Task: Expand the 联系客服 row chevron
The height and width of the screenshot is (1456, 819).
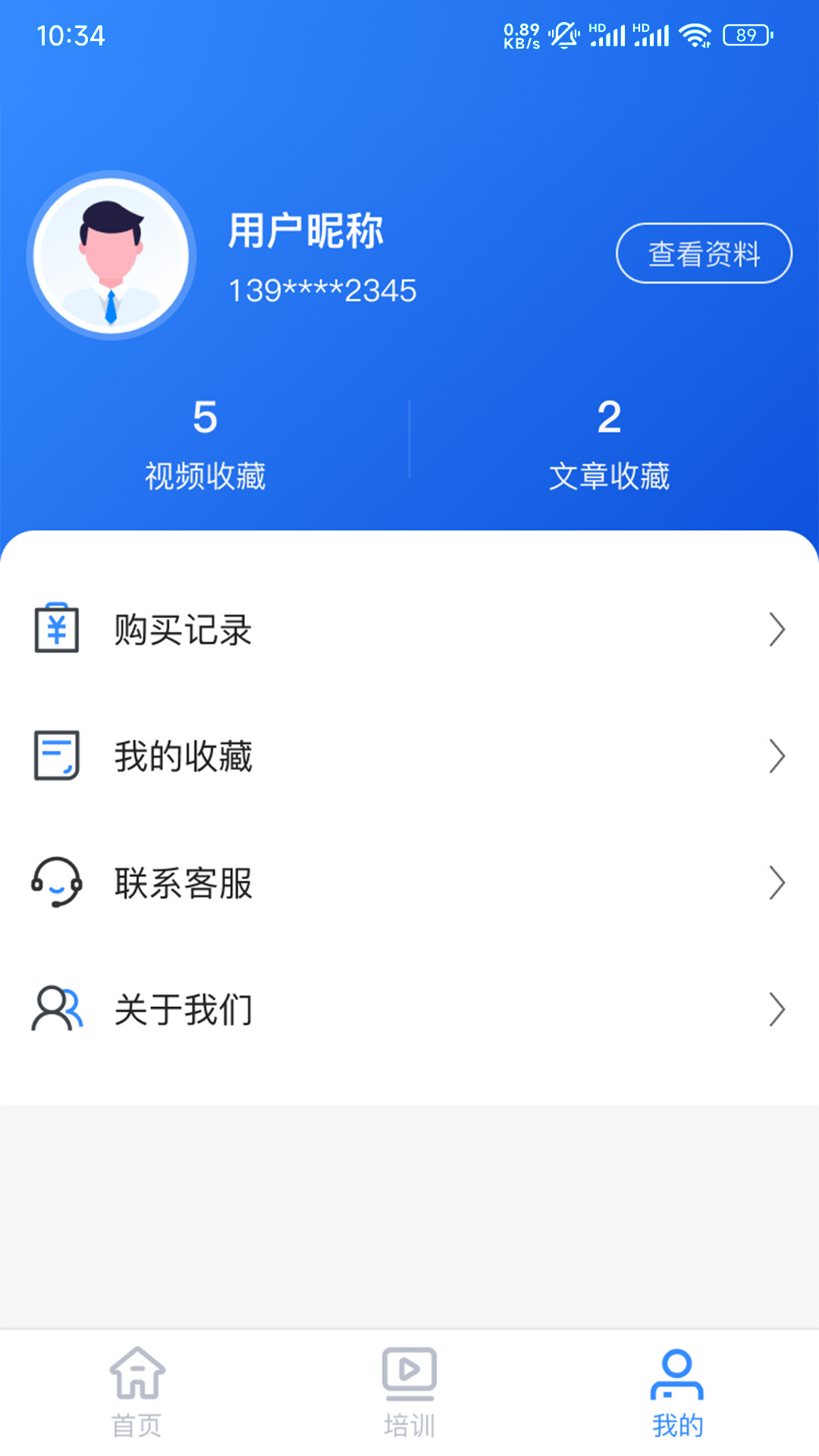Action: click(x=778, y=883)
